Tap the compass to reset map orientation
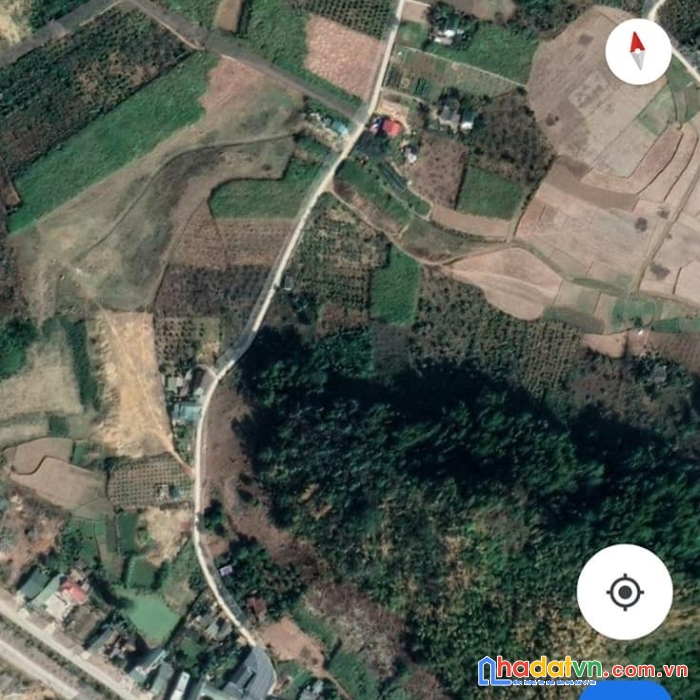 point(638,51)
